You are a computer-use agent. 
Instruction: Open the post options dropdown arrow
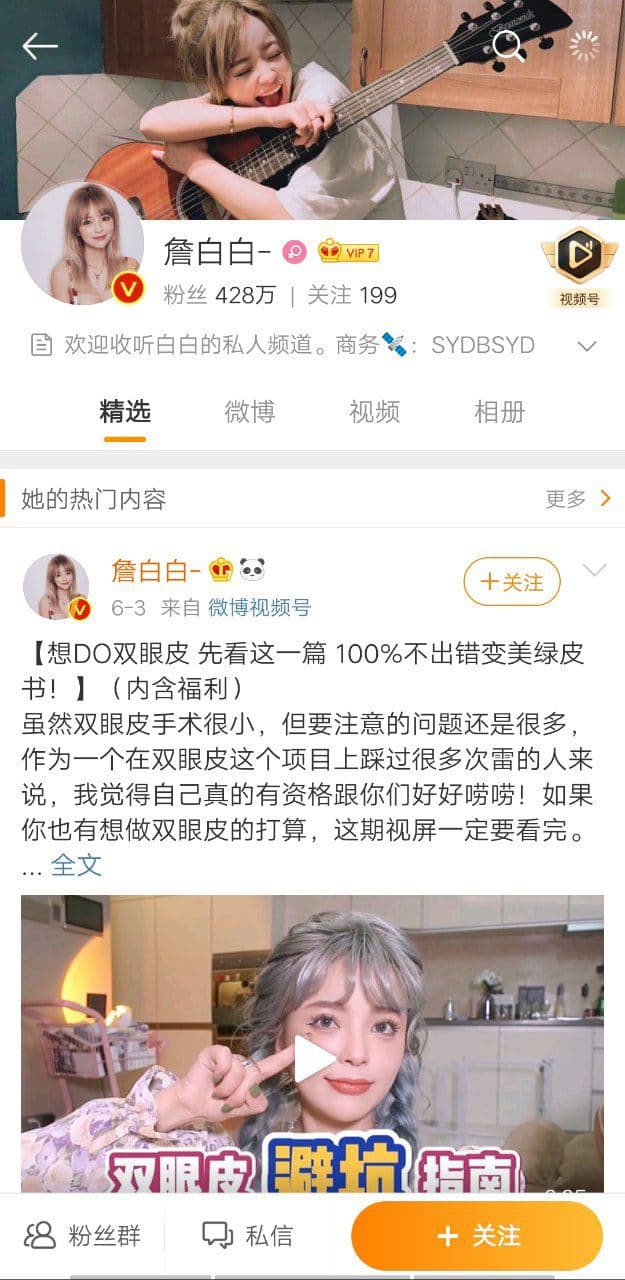click(594, 570)
